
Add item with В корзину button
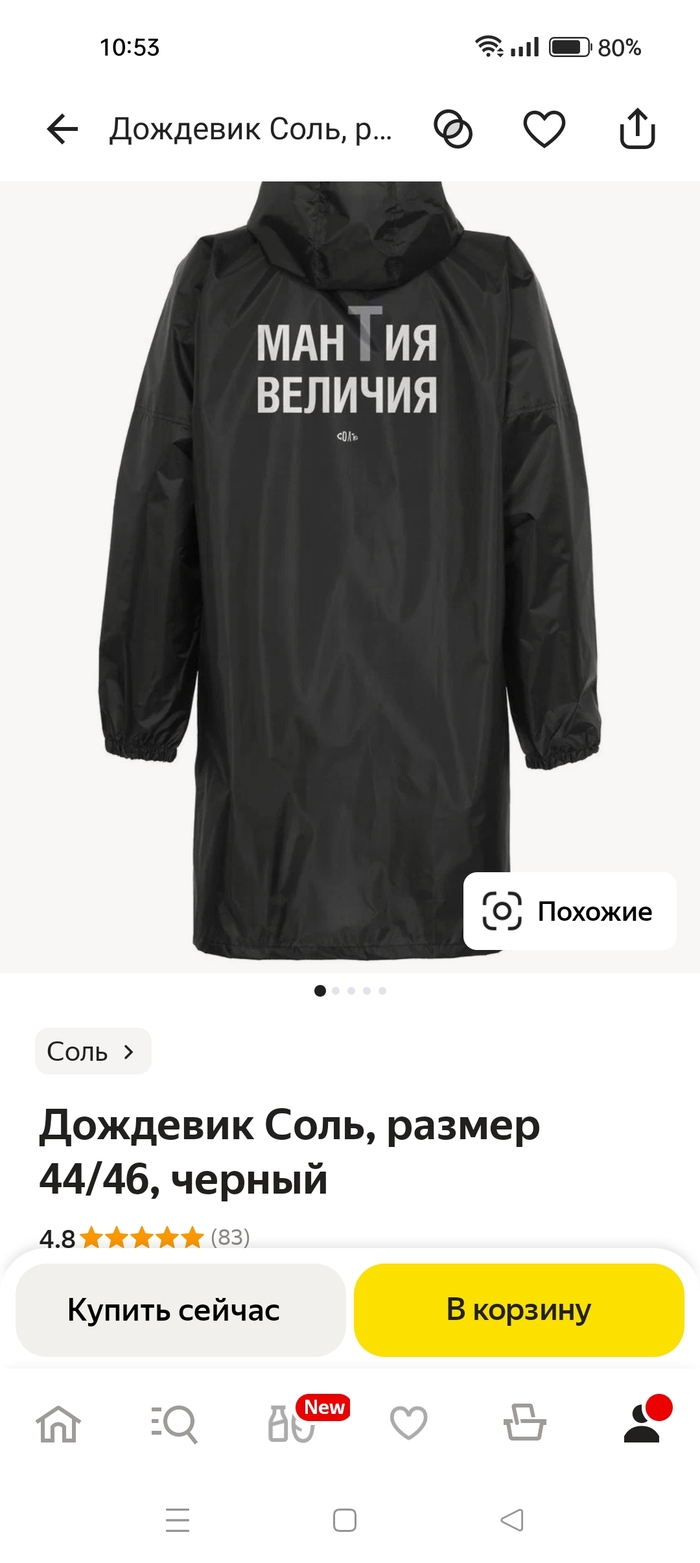click(519, 1310)
